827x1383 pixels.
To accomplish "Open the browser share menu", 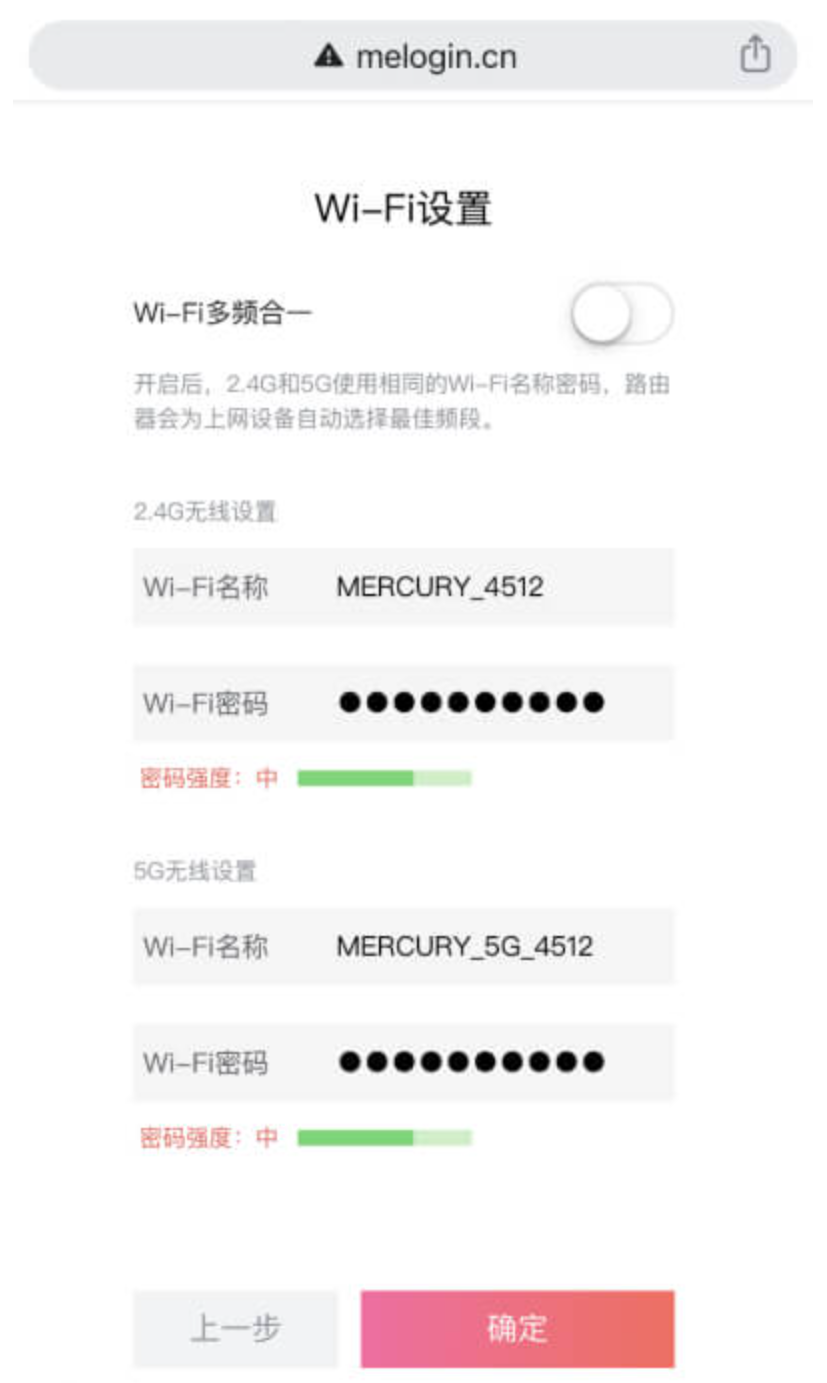I will [x=755, y=54].
